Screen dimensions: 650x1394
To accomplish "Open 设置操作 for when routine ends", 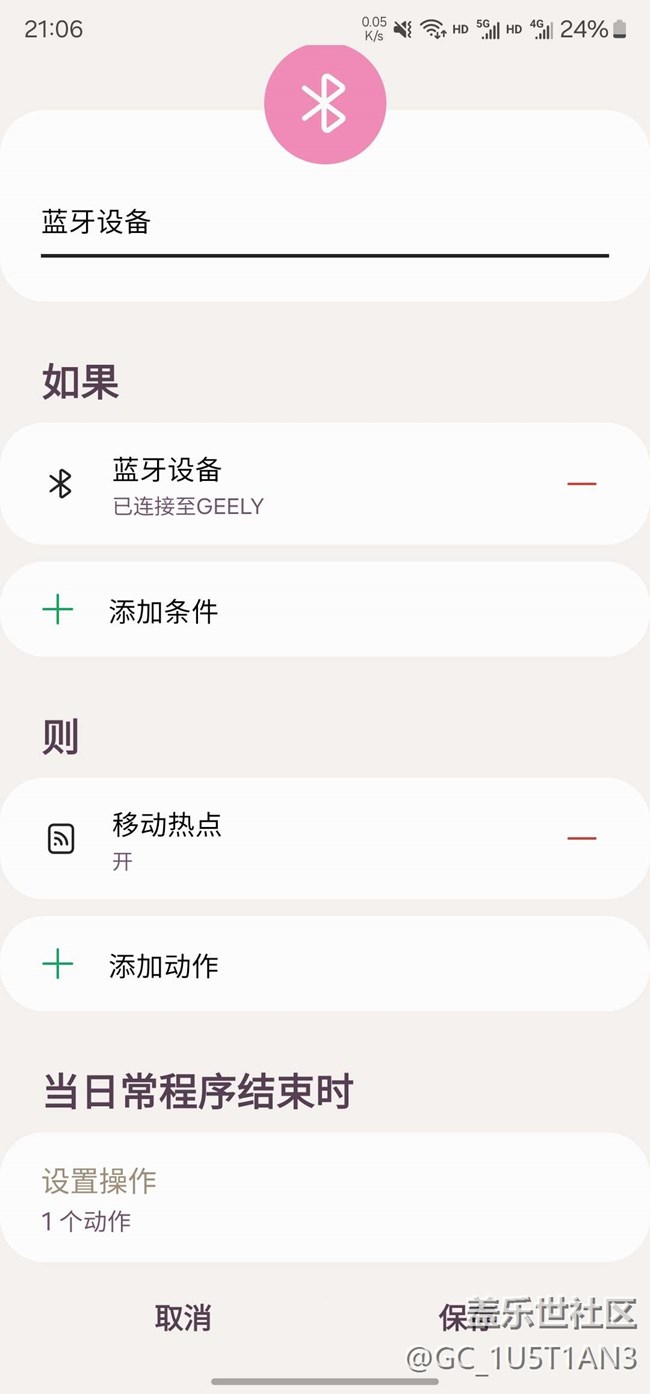I will pos(325,1198).
